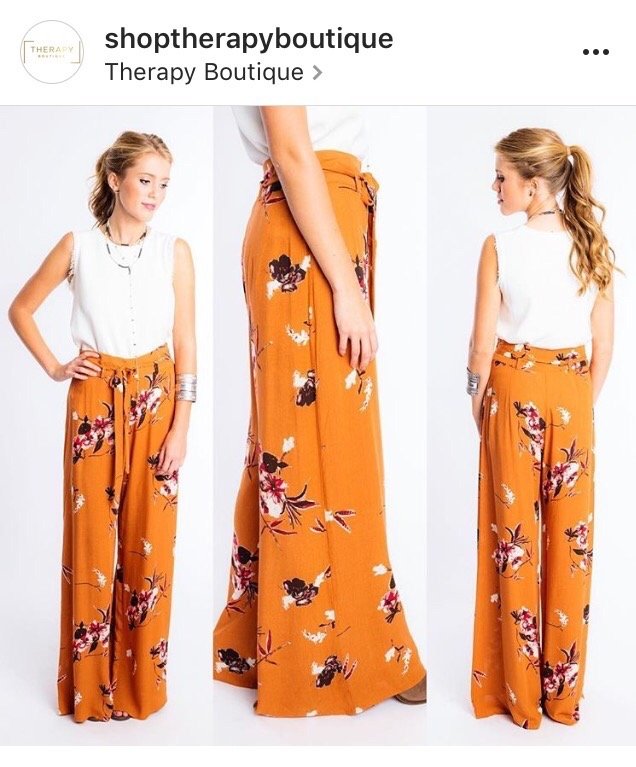Image resolution: width=636 pixels, height=767 pixels.
Task: Open the Therapy Boutique profile picture
Action: 52,52
